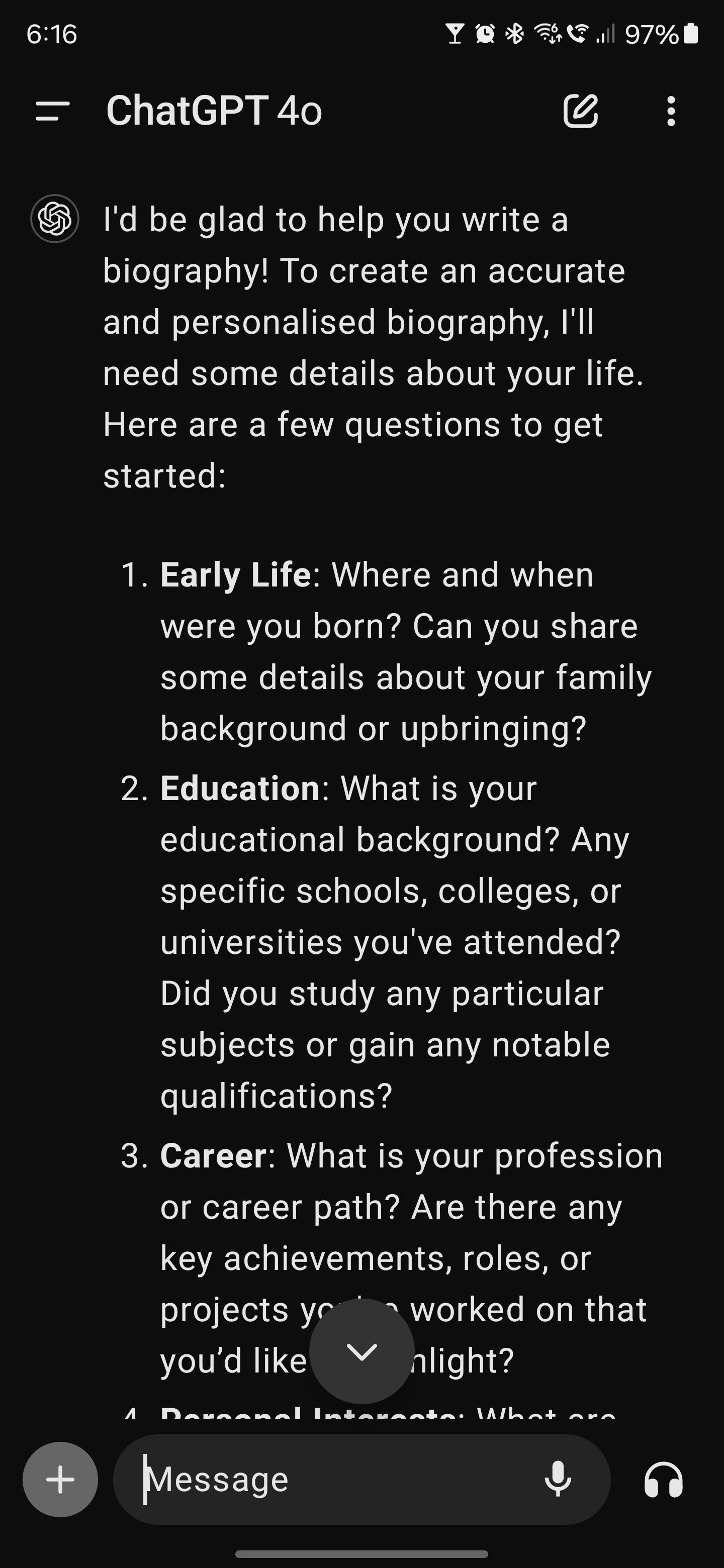Add an attachment with the plus button
The image size is (724, 1568).
coord(60,1479)
